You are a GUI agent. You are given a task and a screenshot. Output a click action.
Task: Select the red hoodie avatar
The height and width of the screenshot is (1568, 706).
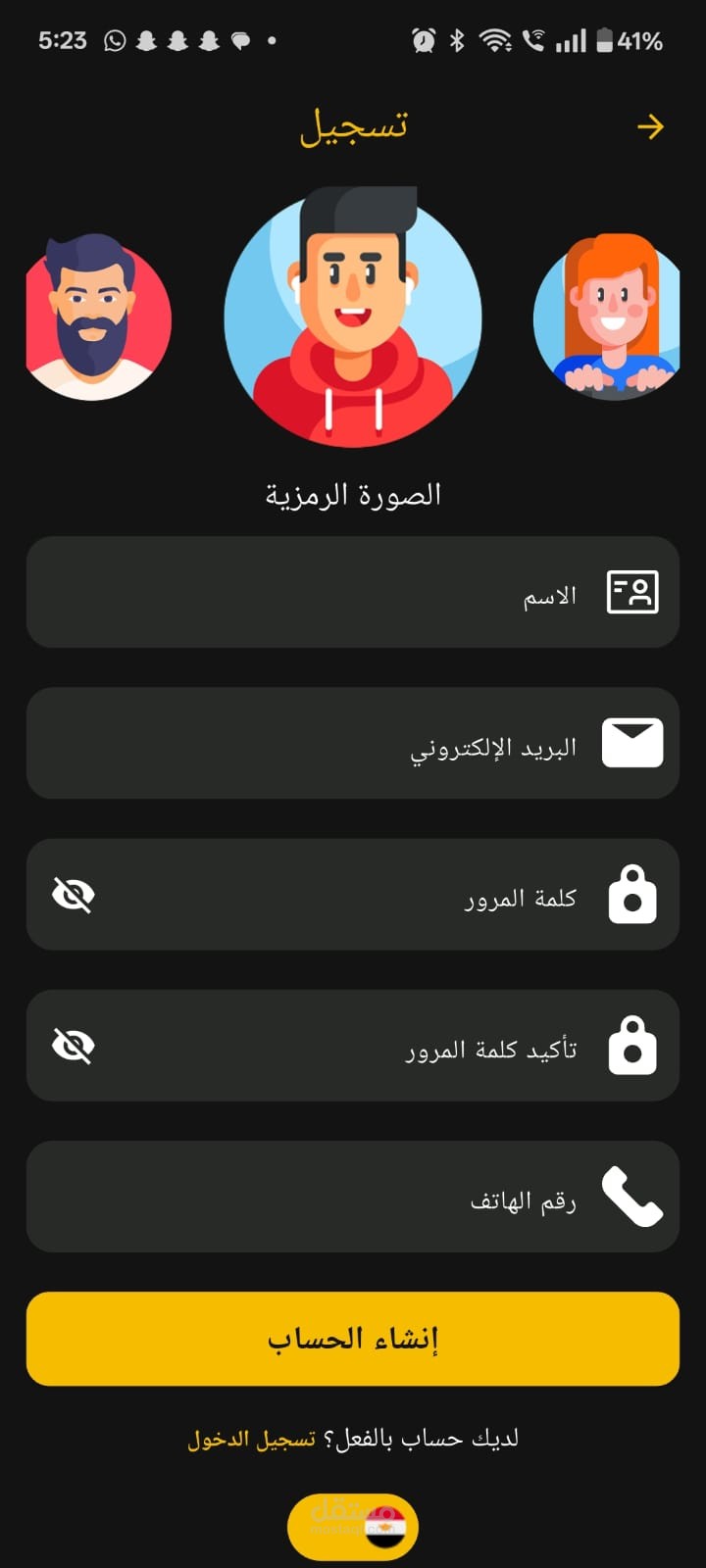[353, 318]
